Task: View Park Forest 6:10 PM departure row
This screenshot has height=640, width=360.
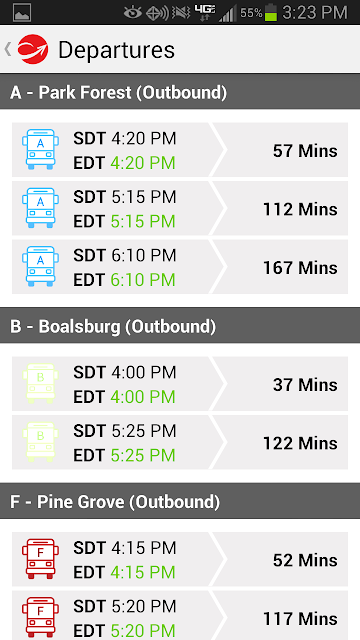Action: 180,267
